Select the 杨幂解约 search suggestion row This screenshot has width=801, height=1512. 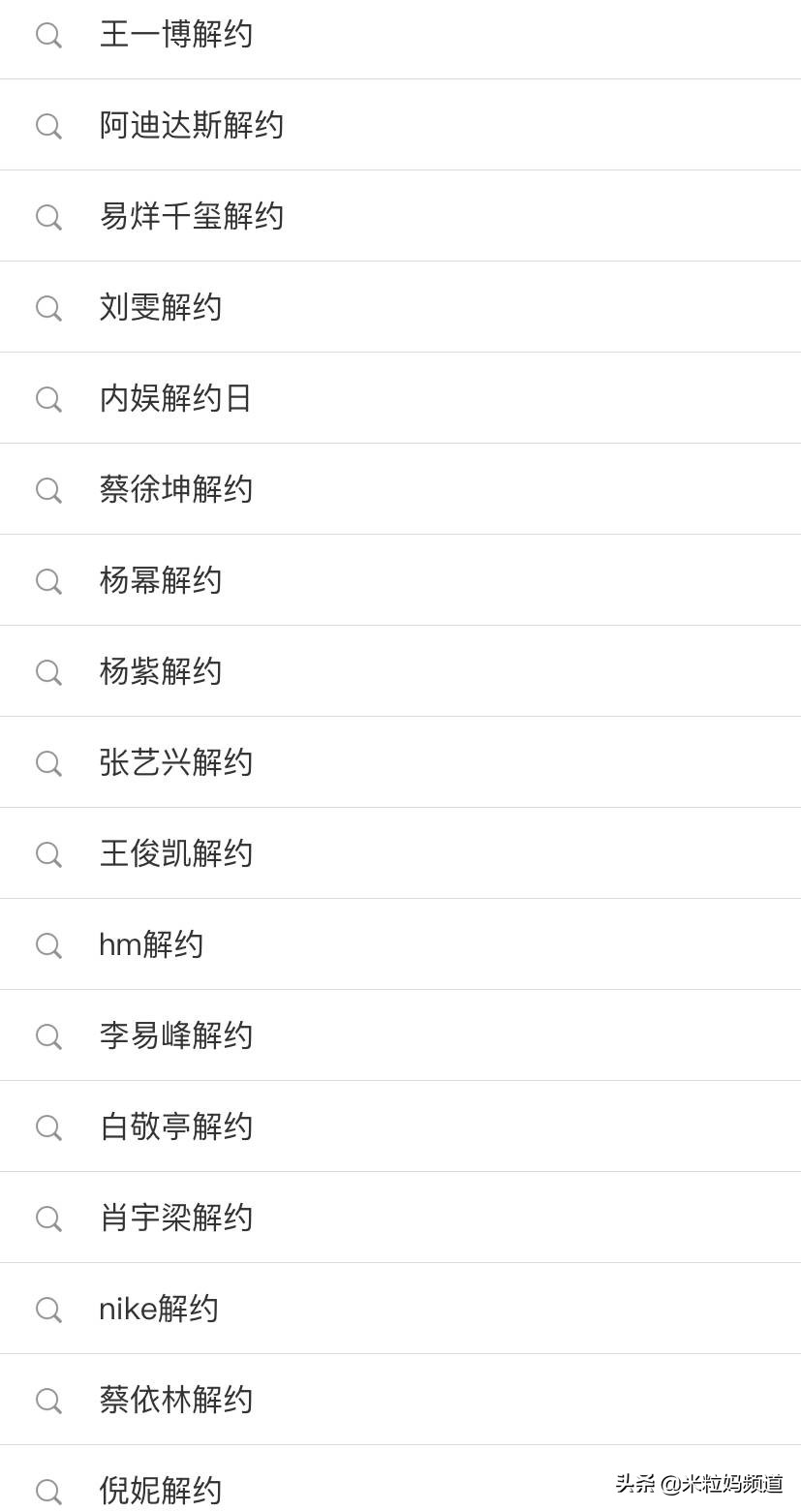pos(161,580)
